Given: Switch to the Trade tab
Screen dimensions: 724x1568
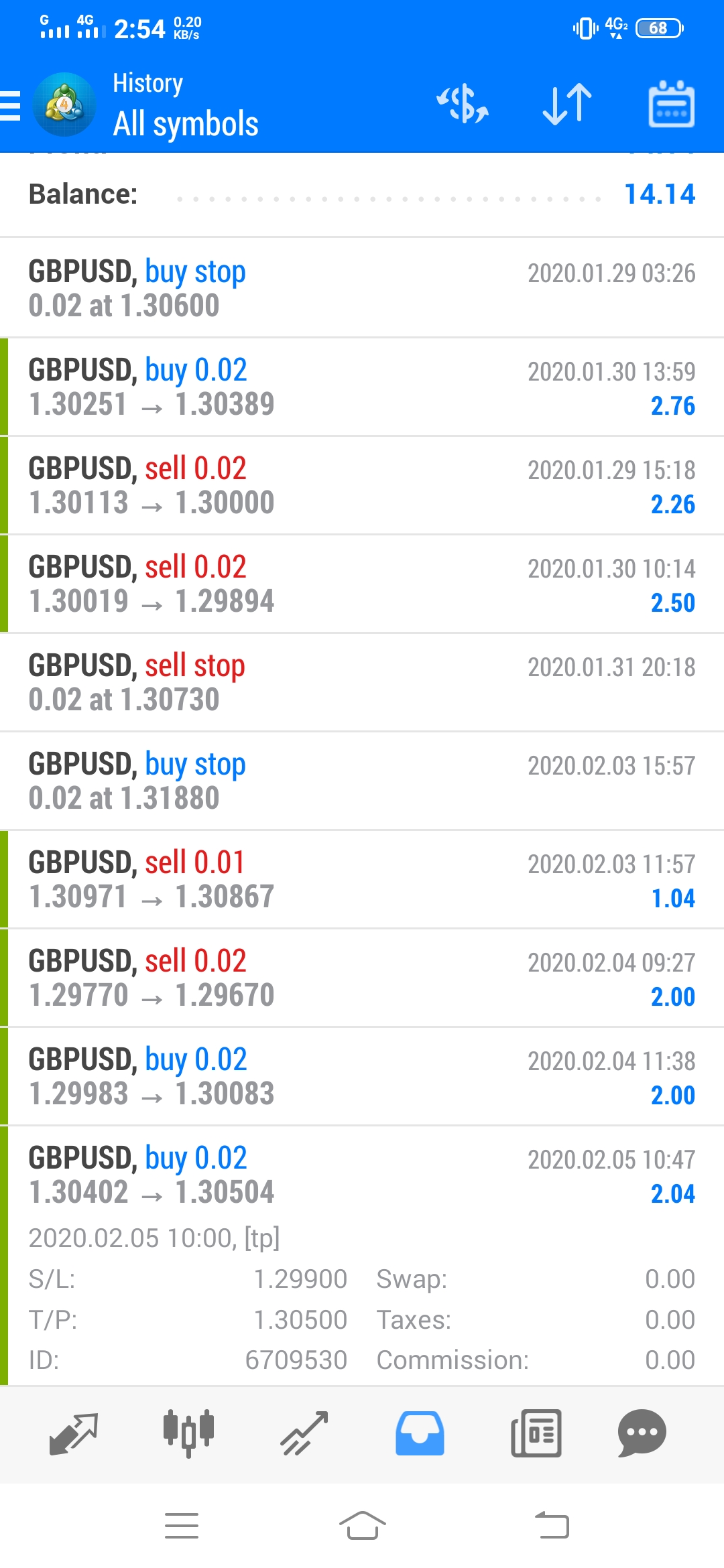Looking at the screenshot, I should click(304, 1433).
